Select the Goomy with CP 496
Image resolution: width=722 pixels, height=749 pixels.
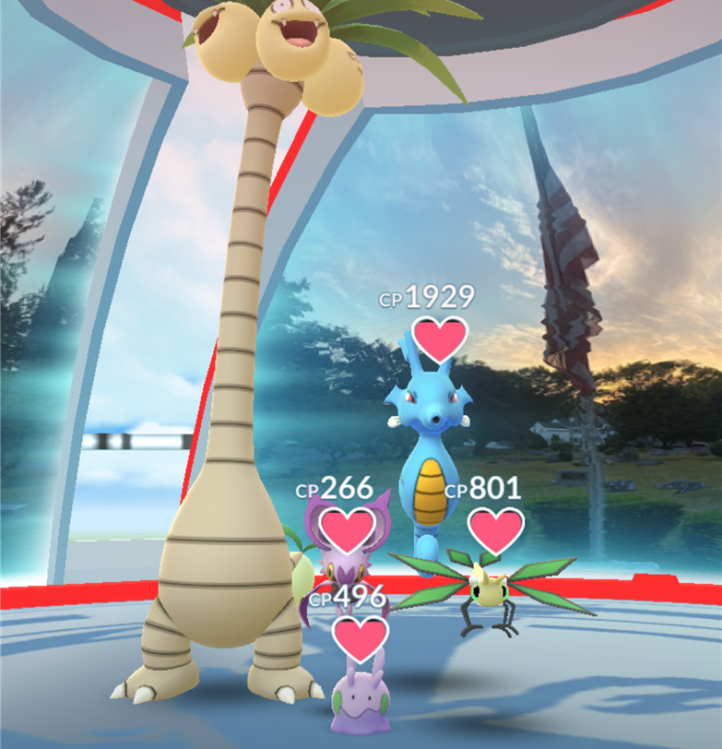click(359, 693)
